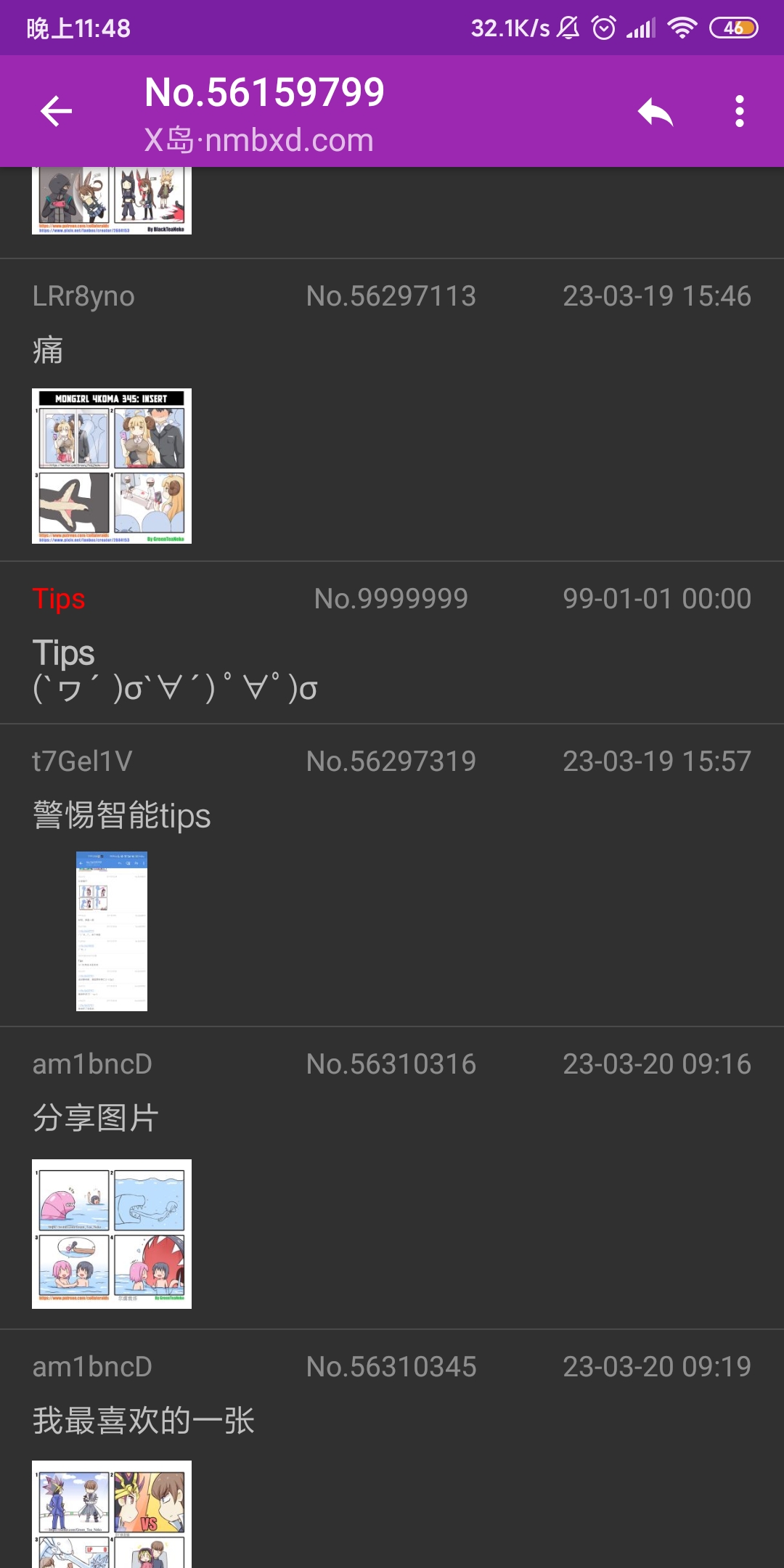Viewport: 784px width, 1568px height.
Task: Open the comic image above LRr8yno's post
Action: tap(112, 200)
